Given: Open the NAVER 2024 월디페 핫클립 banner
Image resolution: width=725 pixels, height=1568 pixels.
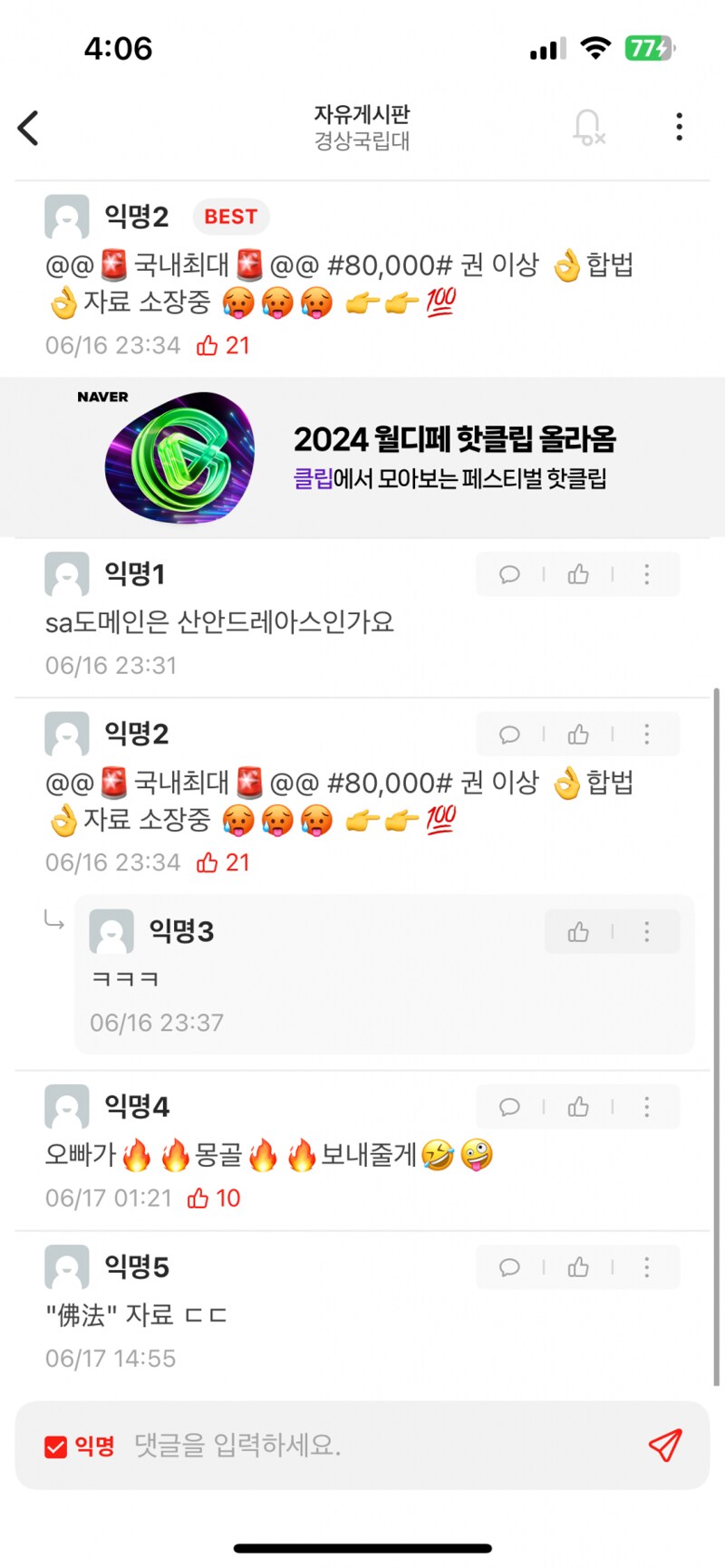Looking at the screenshot, I should pos(362,457).
